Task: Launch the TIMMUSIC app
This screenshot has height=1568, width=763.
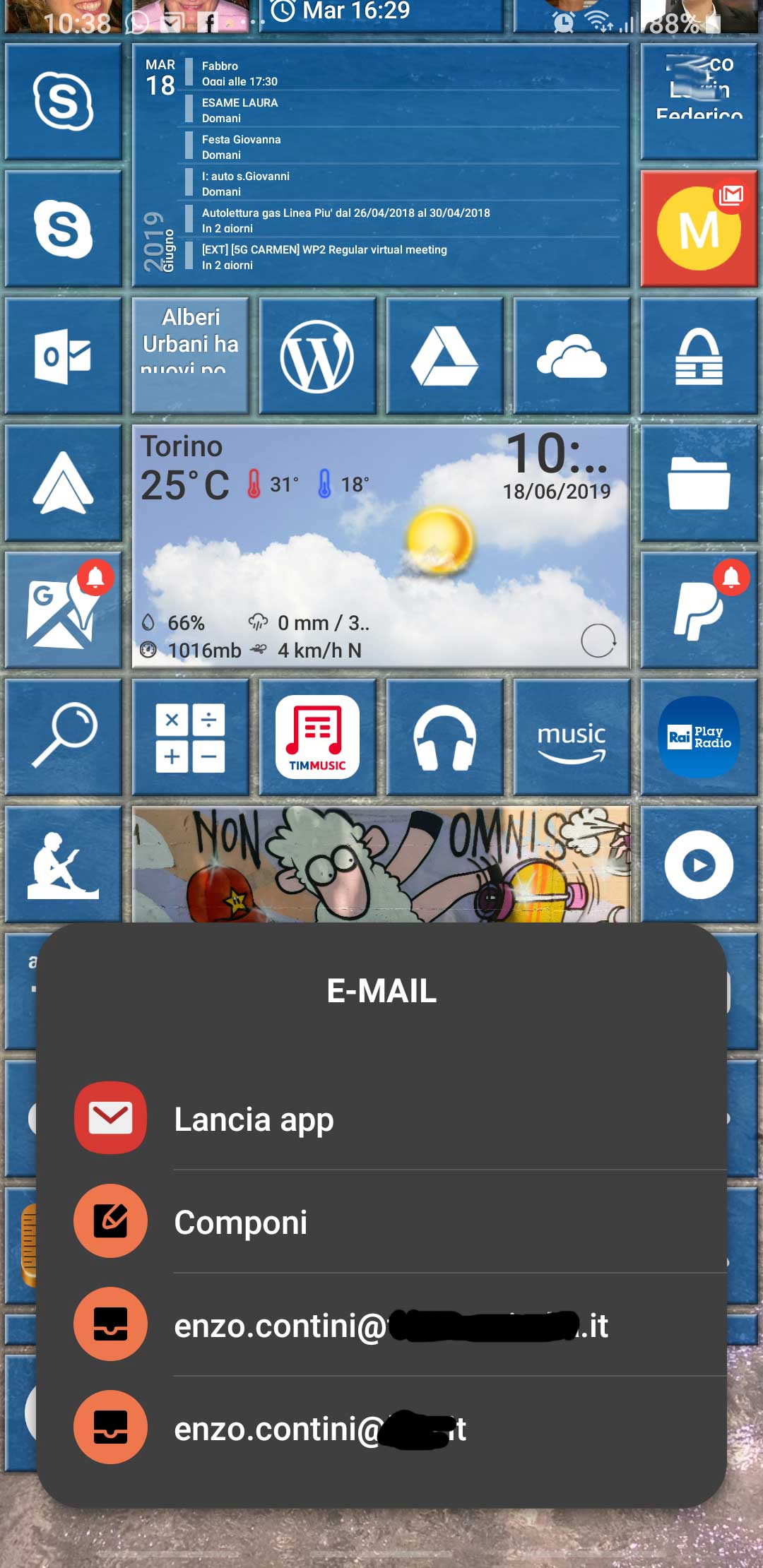Action: [317, 737]
